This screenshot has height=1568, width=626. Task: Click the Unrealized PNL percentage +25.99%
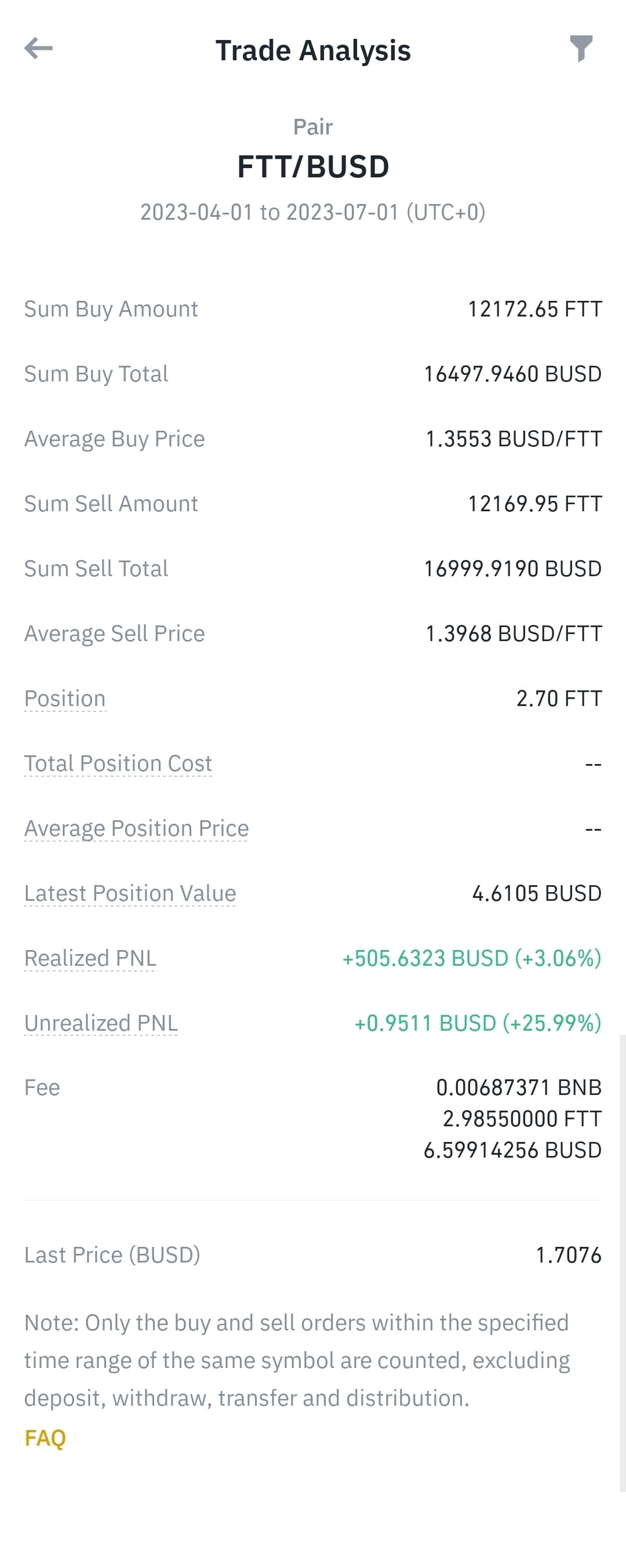point(552,1023)
